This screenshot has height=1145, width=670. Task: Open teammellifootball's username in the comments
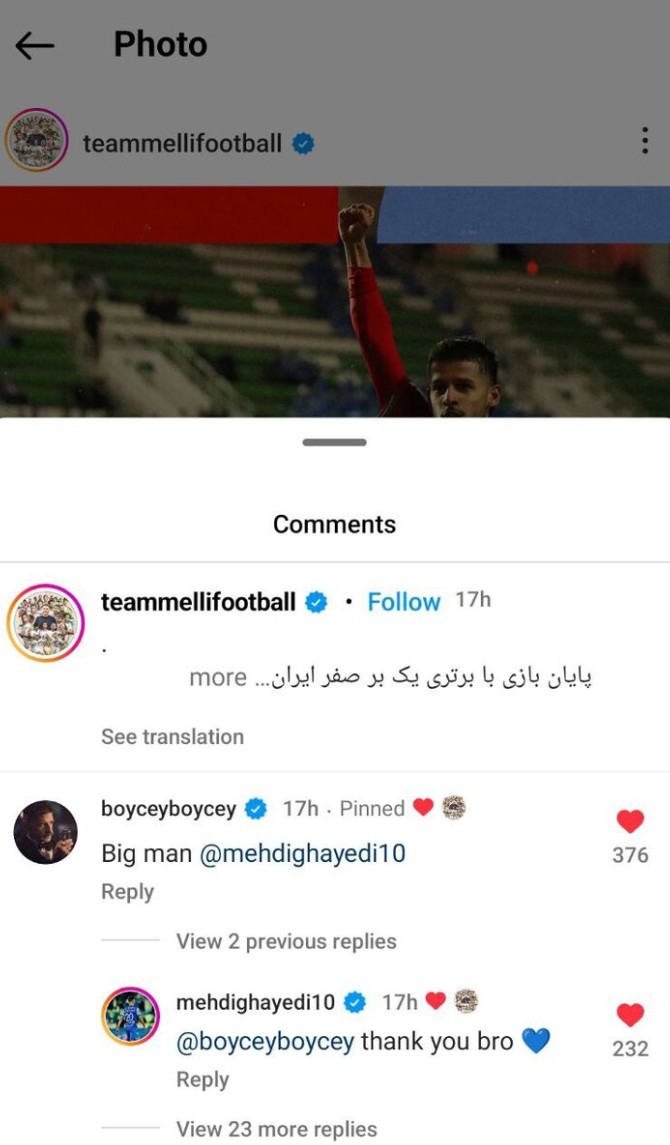[198, 602]
